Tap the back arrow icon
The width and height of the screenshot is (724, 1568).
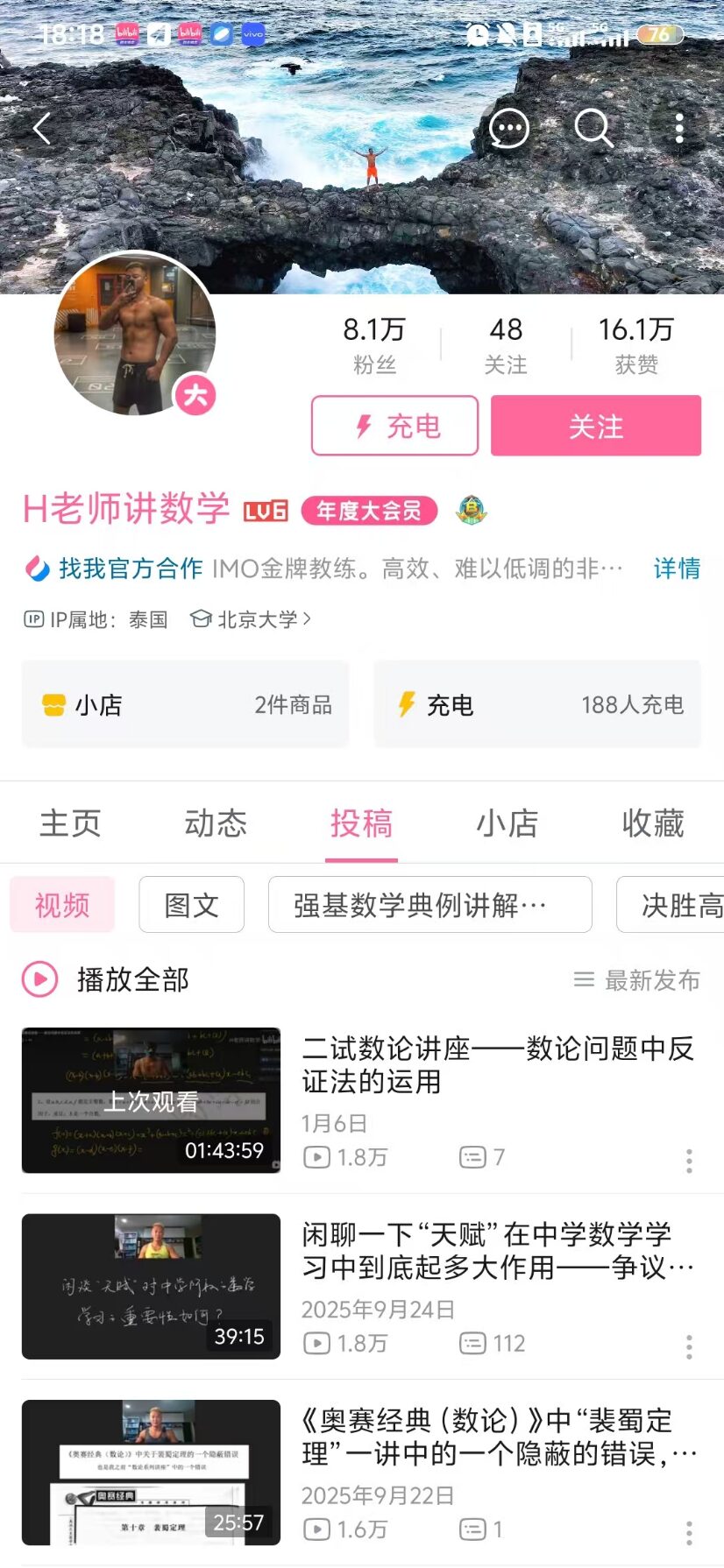(41, 128)
